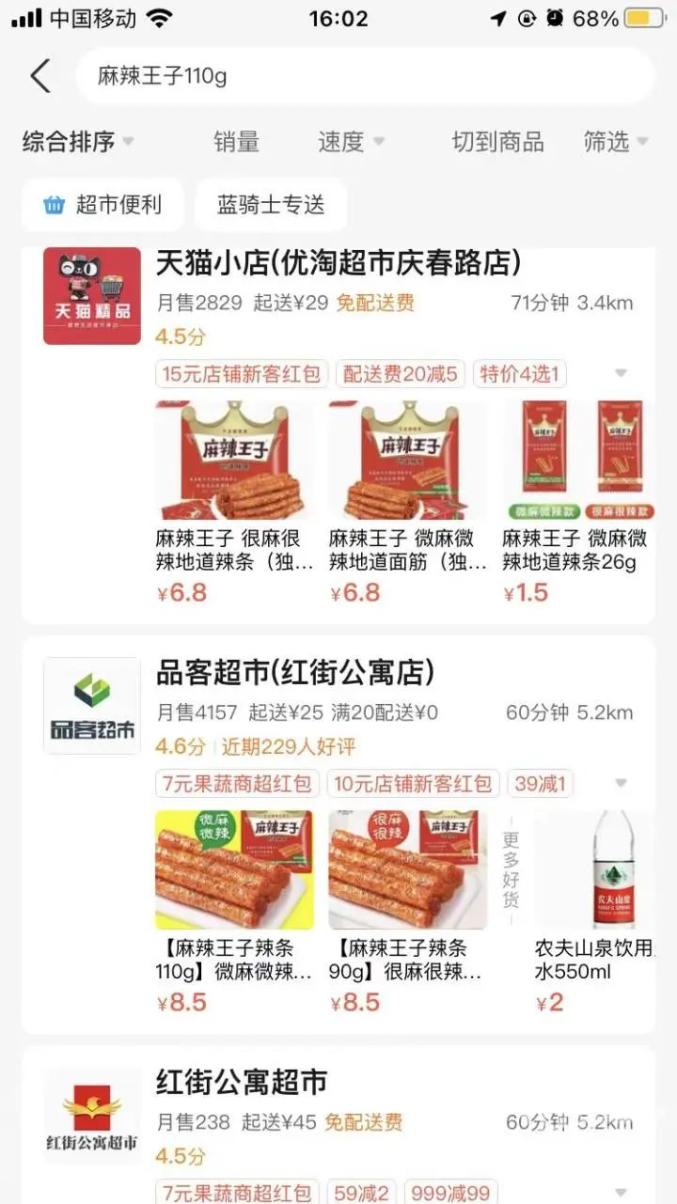Expand the promotions for 天猫小店
The height and width of the screenshot is (1204, 677).
[x=620, y=374]
